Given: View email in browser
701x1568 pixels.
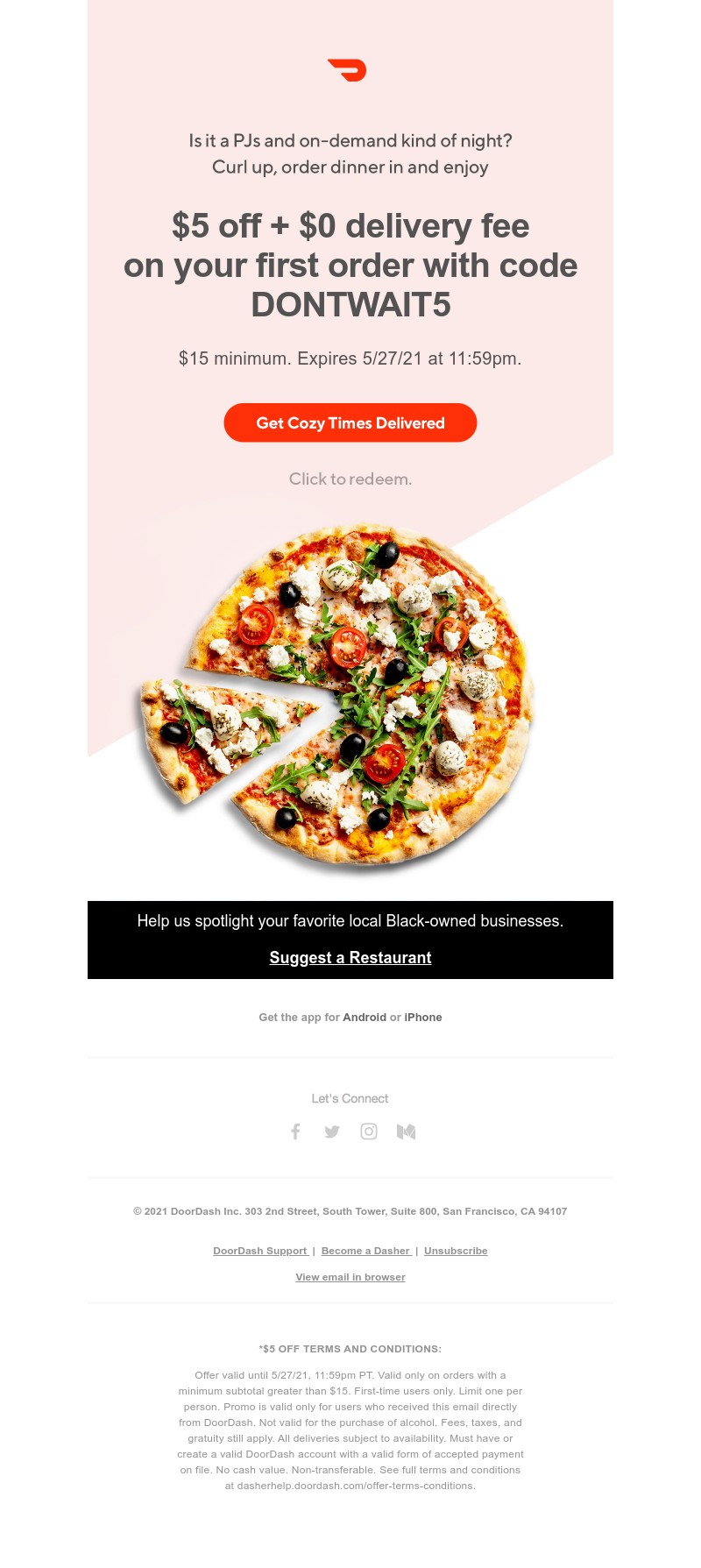Looking at the screenshot, I should click(350, 1277).
